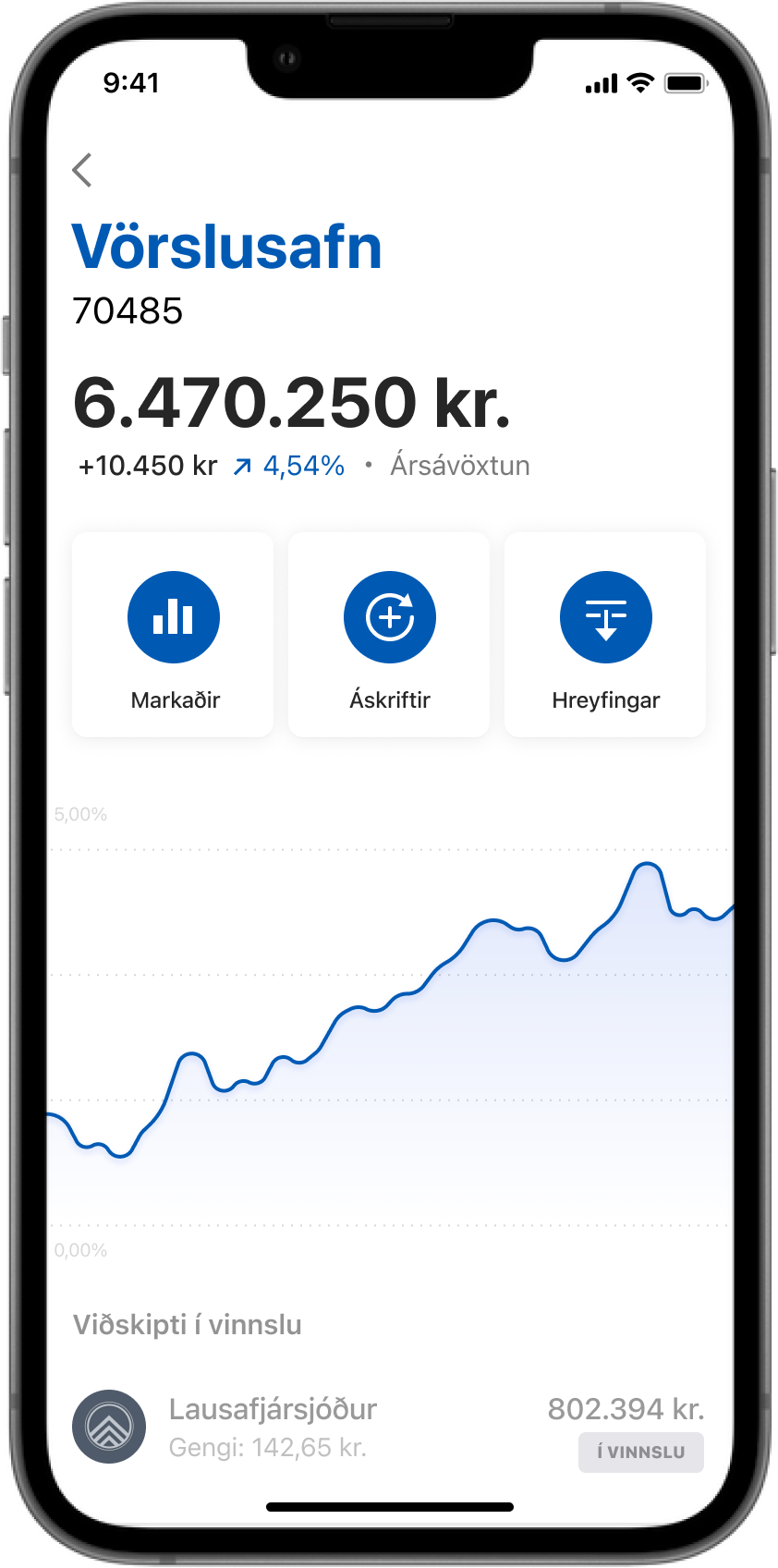Open Áskriftir subscriptions
Viewport: 778px width, 1568px height.
click(x=389, y=635)
